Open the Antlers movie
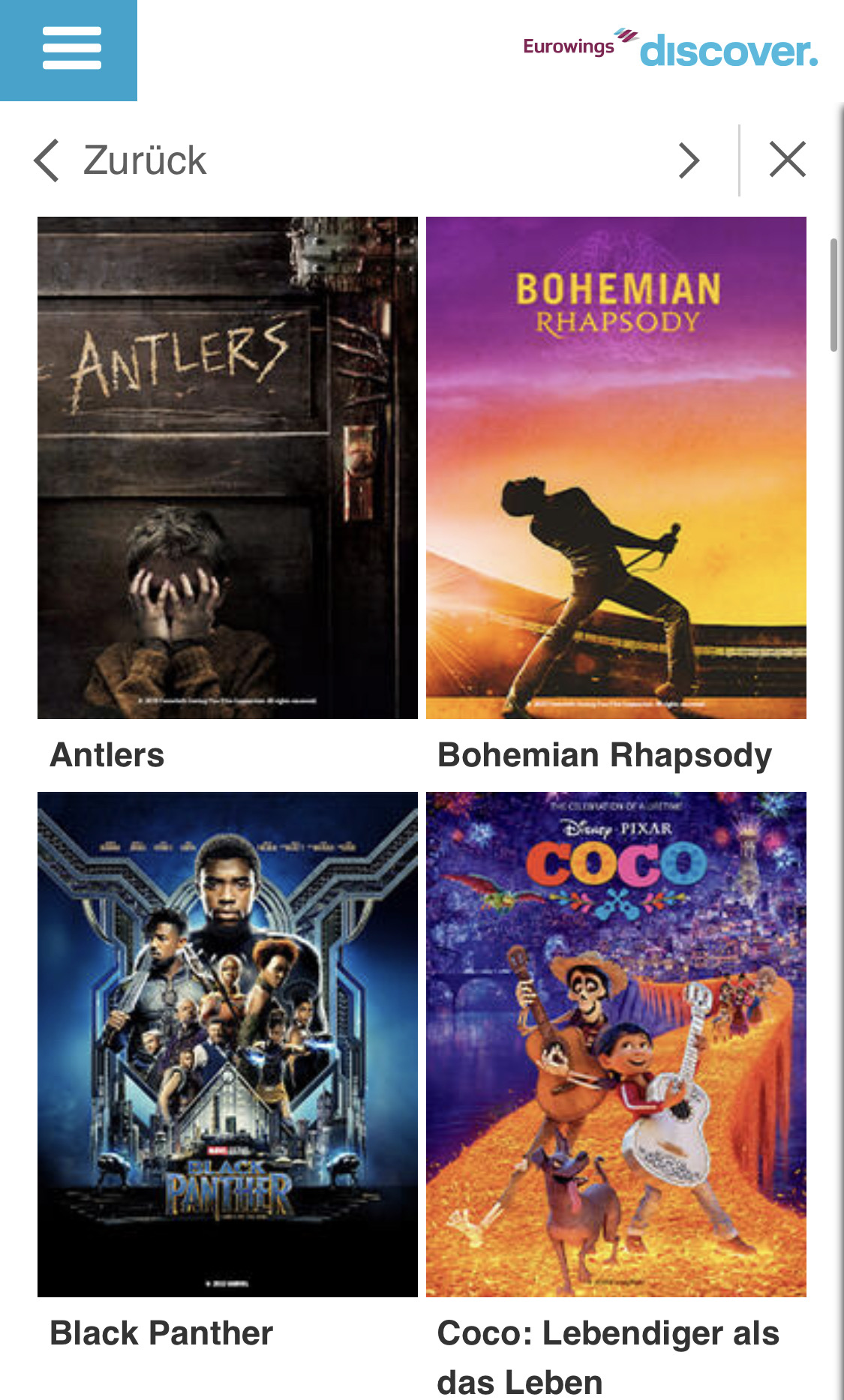The width and height of the screenshot is (844, 1400). point(227,468)
